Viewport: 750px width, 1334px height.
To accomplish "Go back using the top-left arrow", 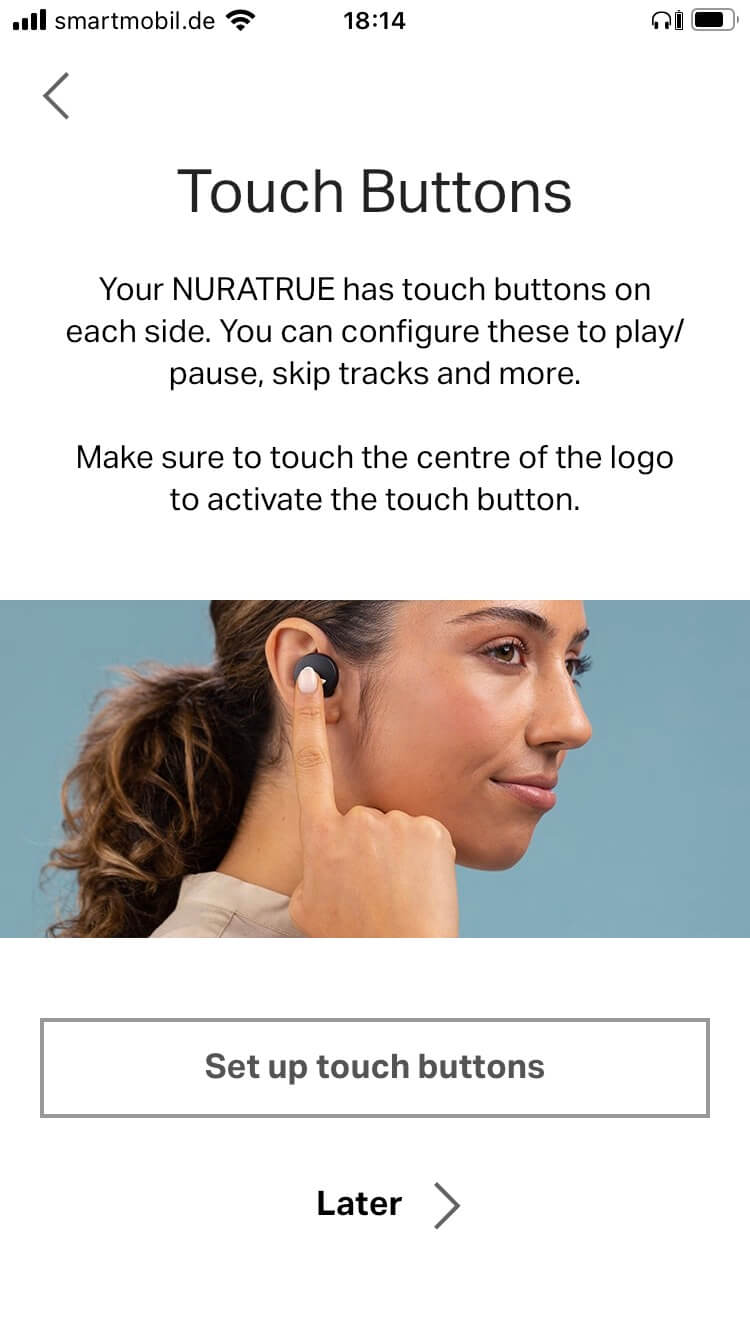I will (56, 96).
